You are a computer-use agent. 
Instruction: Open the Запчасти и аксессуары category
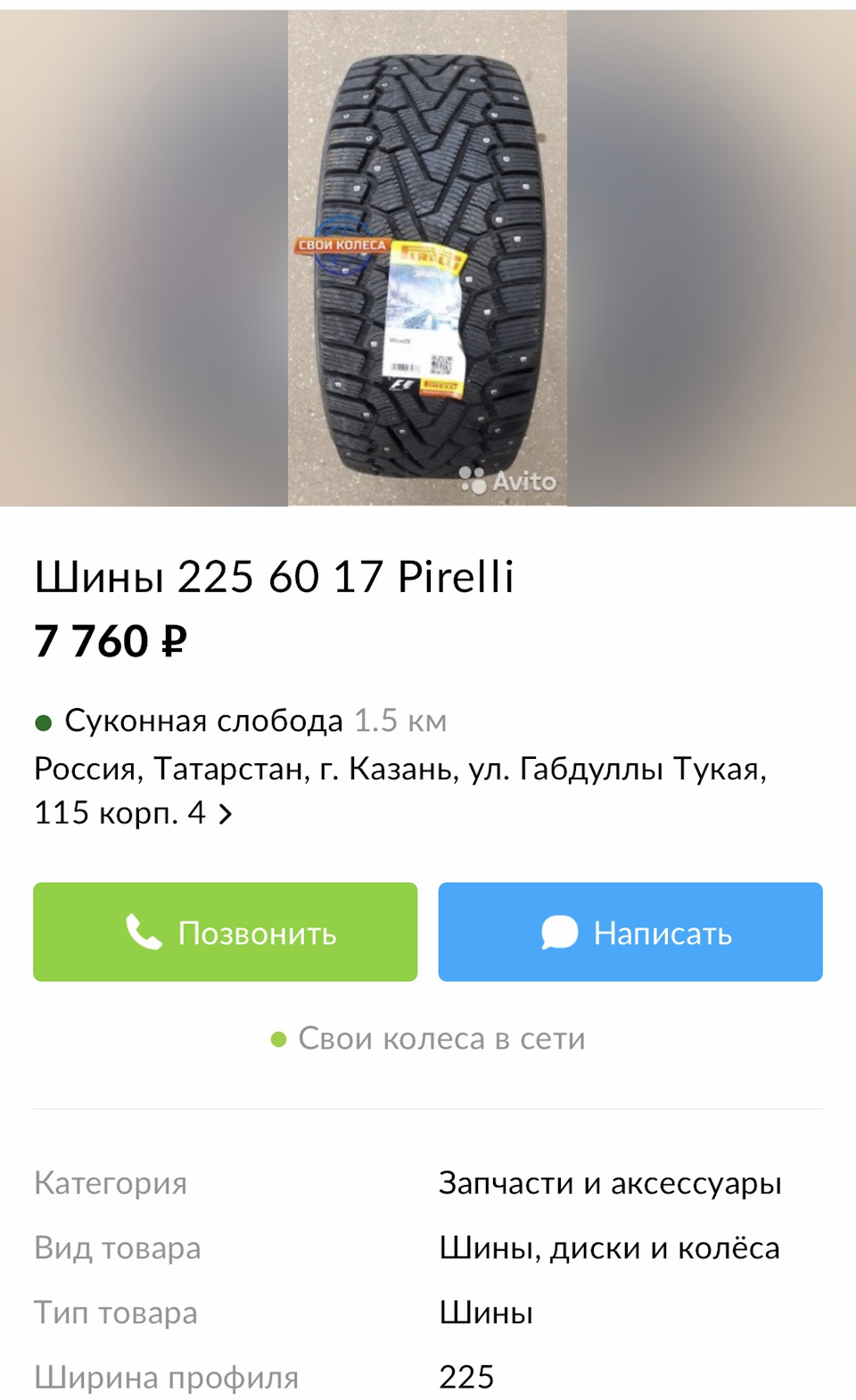(610, 1182)
